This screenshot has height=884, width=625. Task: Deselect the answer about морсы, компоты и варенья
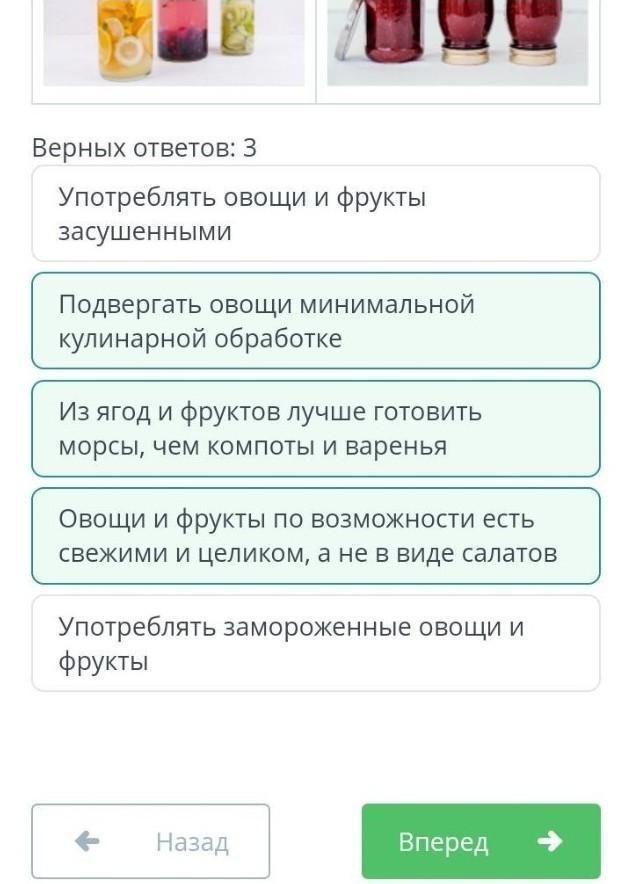coord(315,428)
